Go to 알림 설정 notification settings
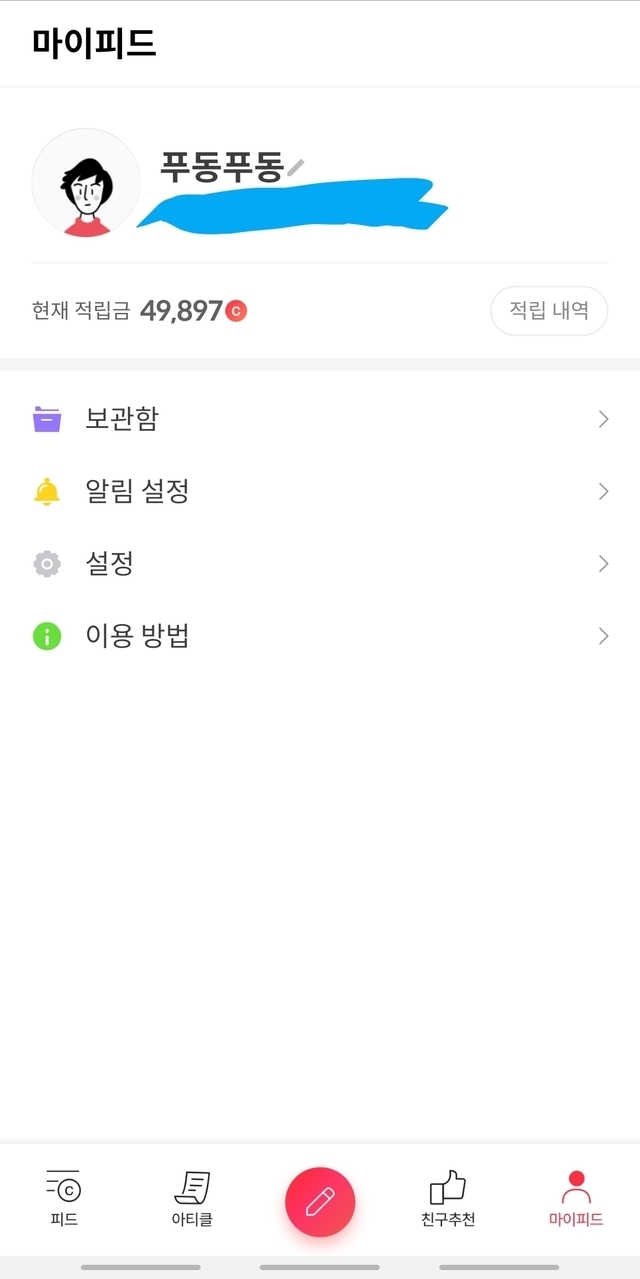The image size is (640, 1279). coord(320,491)
